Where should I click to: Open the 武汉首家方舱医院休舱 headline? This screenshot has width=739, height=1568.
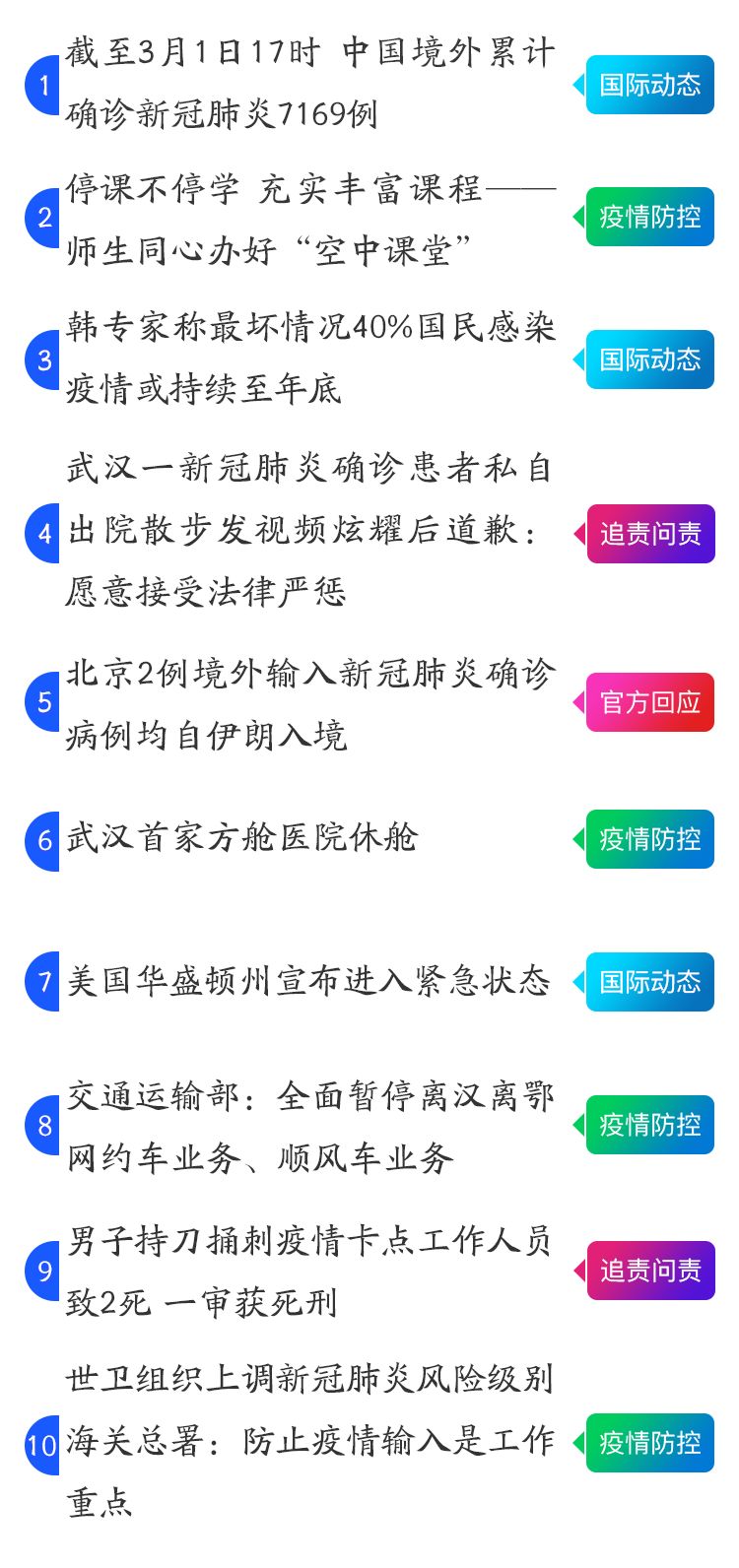(242, 838)
